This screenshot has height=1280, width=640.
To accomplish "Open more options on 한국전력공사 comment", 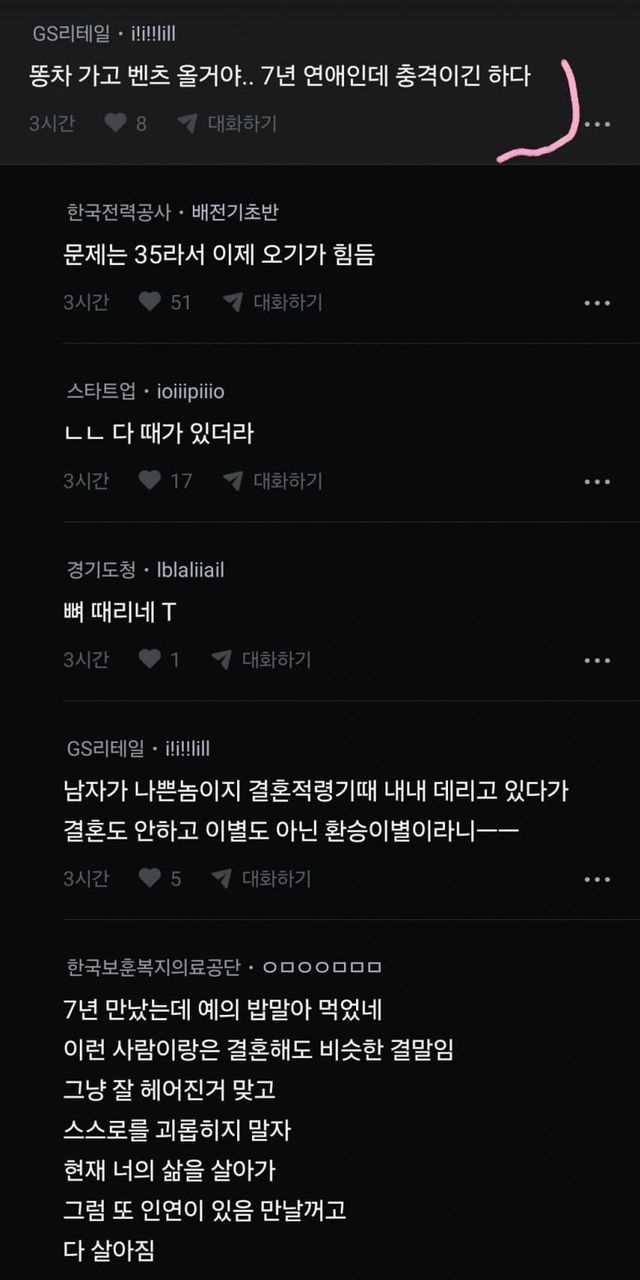I will (x=597, y=303).
